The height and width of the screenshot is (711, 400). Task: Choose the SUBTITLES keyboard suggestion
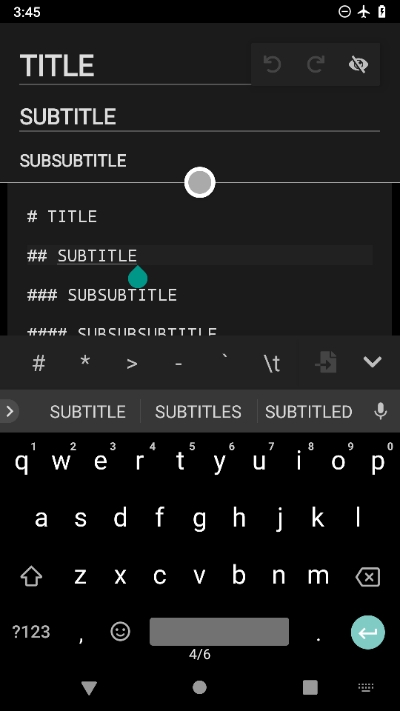(x=198, y=411)
